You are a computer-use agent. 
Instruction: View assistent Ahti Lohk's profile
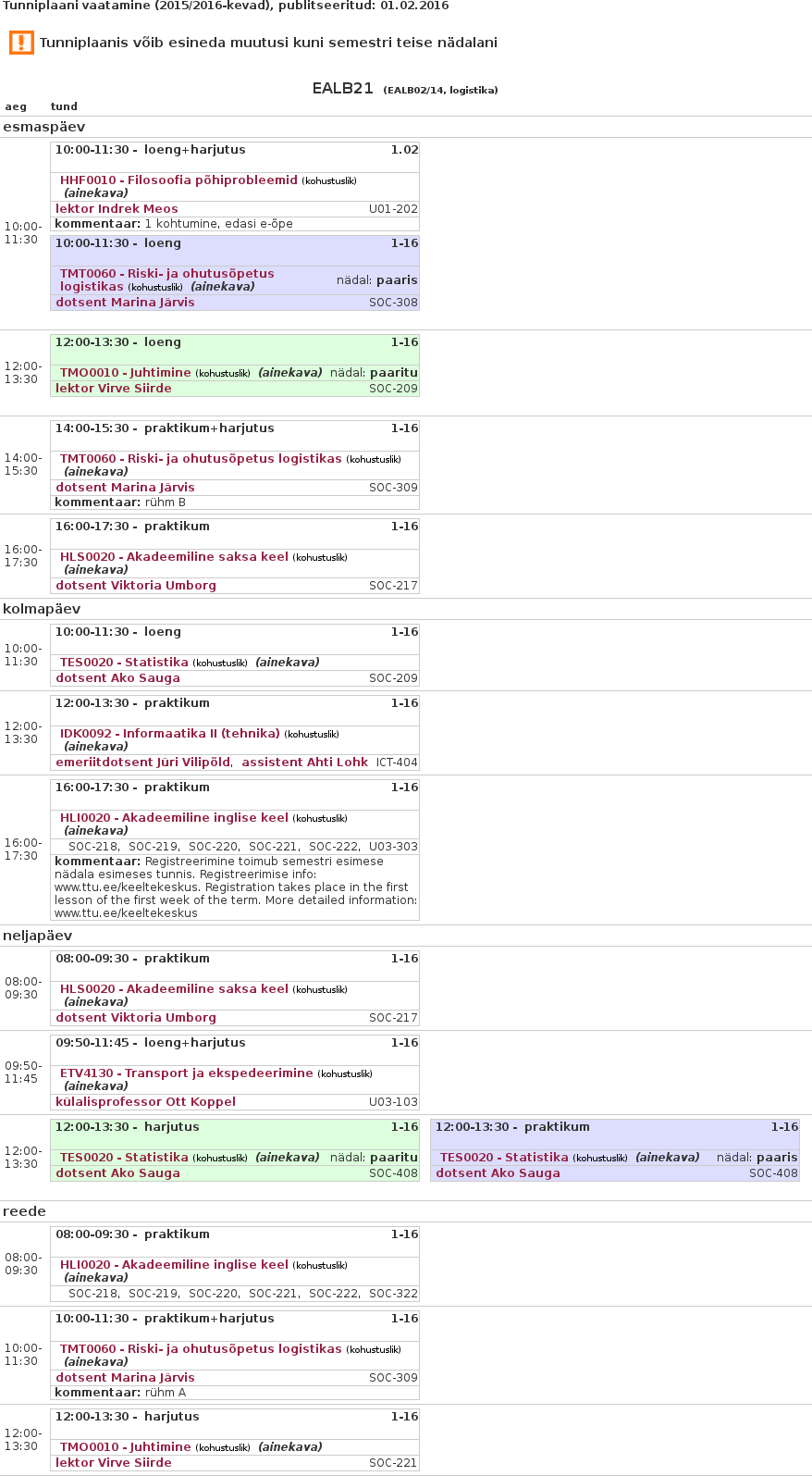click(x=304, y=763)
